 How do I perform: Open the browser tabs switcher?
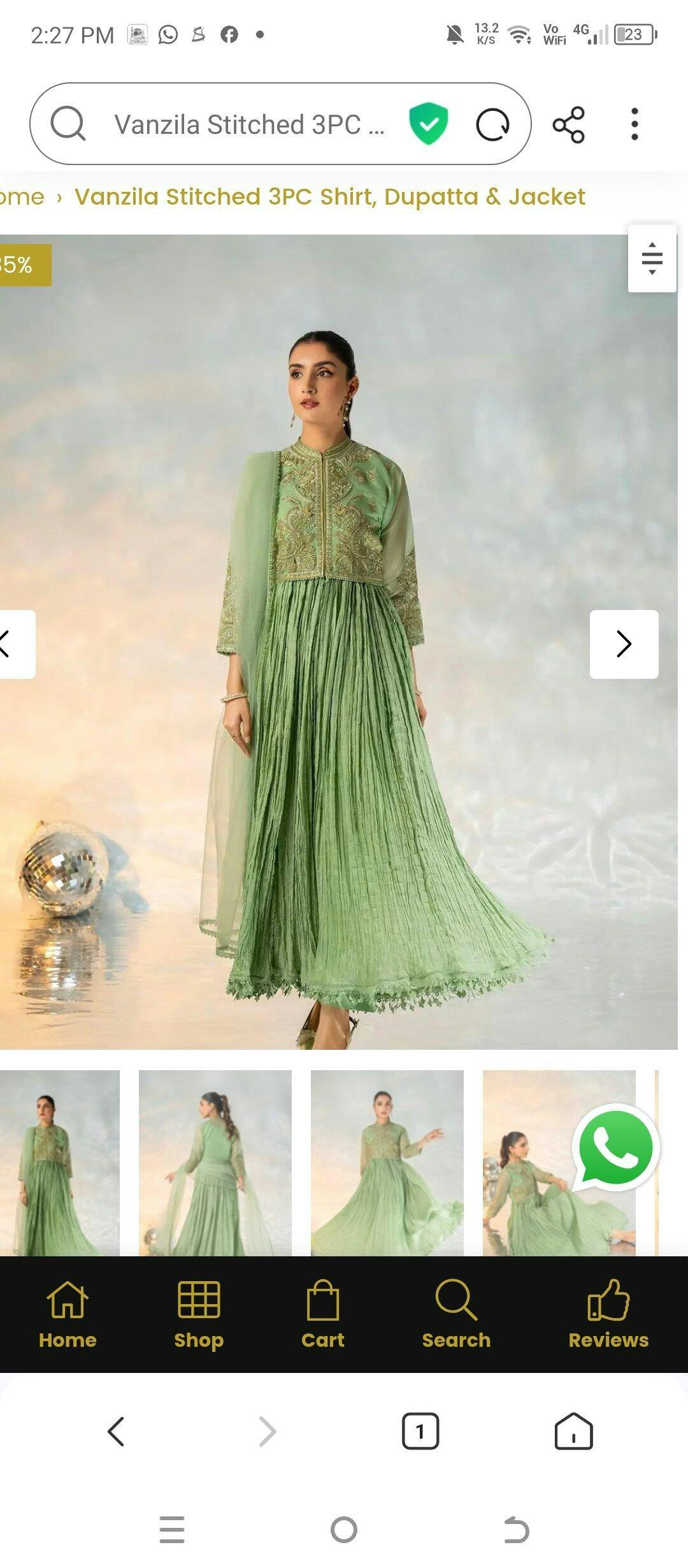tap(420, 1432)
